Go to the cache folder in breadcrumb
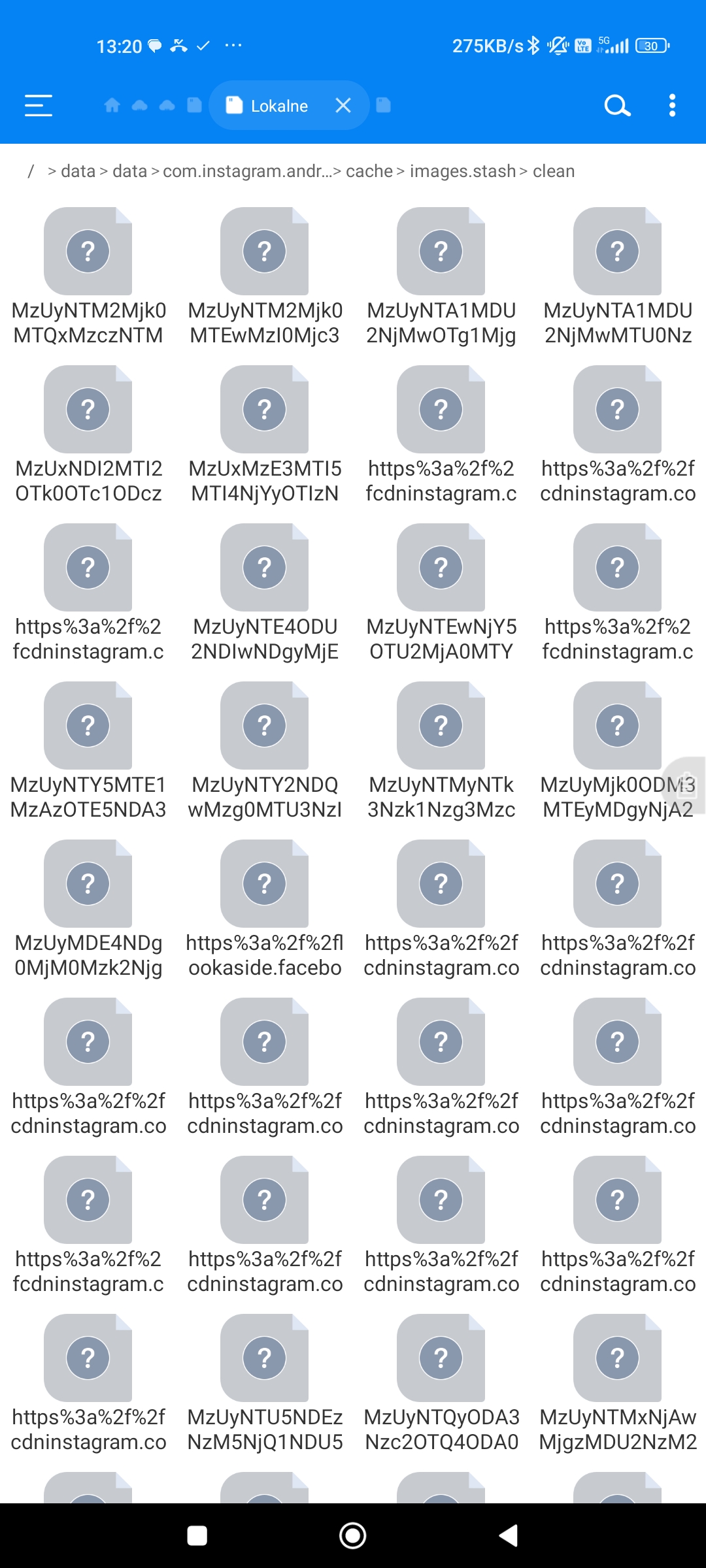 pyautogui.click(x=369, y=171)
